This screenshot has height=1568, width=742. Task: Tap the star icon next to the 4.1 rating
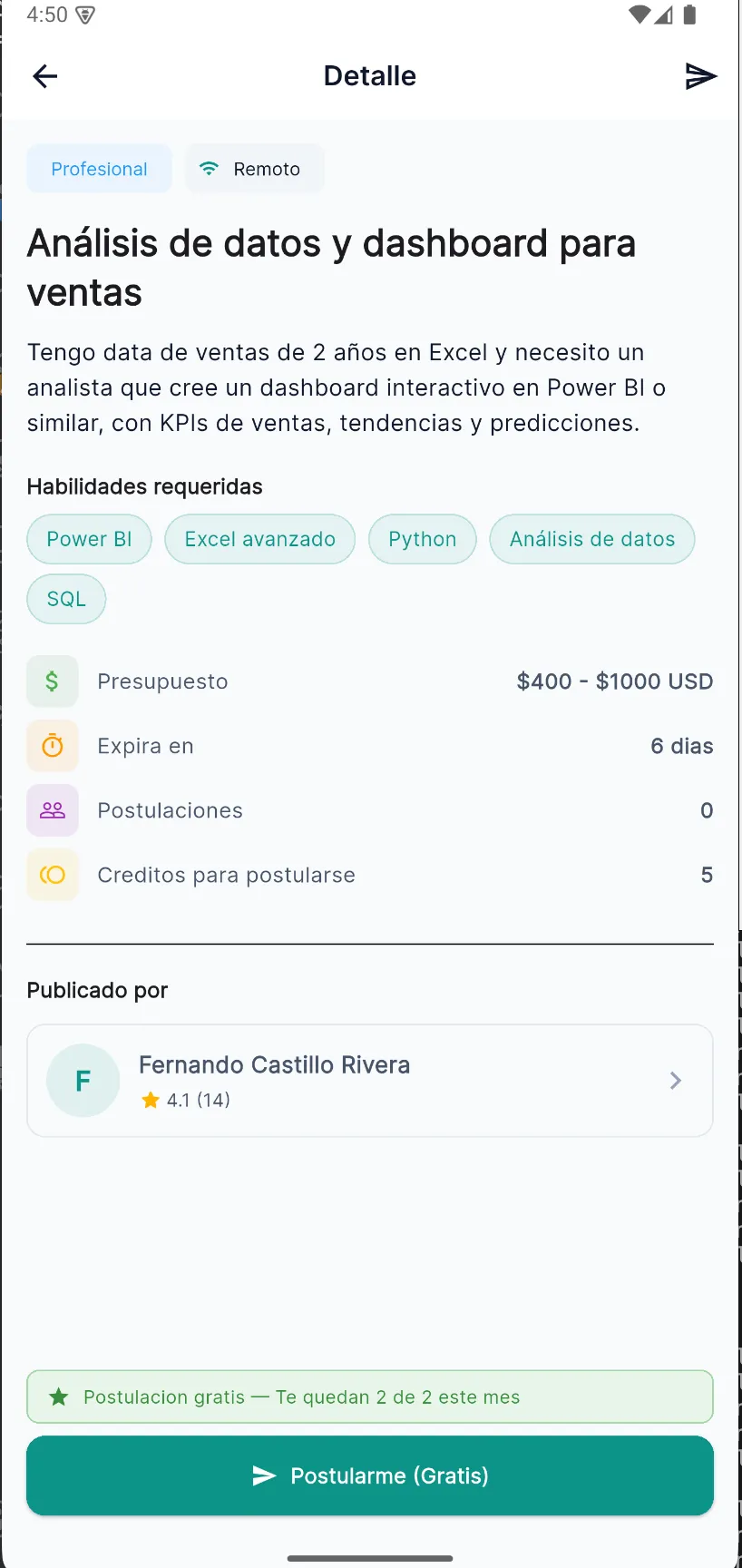point(150,1100)
